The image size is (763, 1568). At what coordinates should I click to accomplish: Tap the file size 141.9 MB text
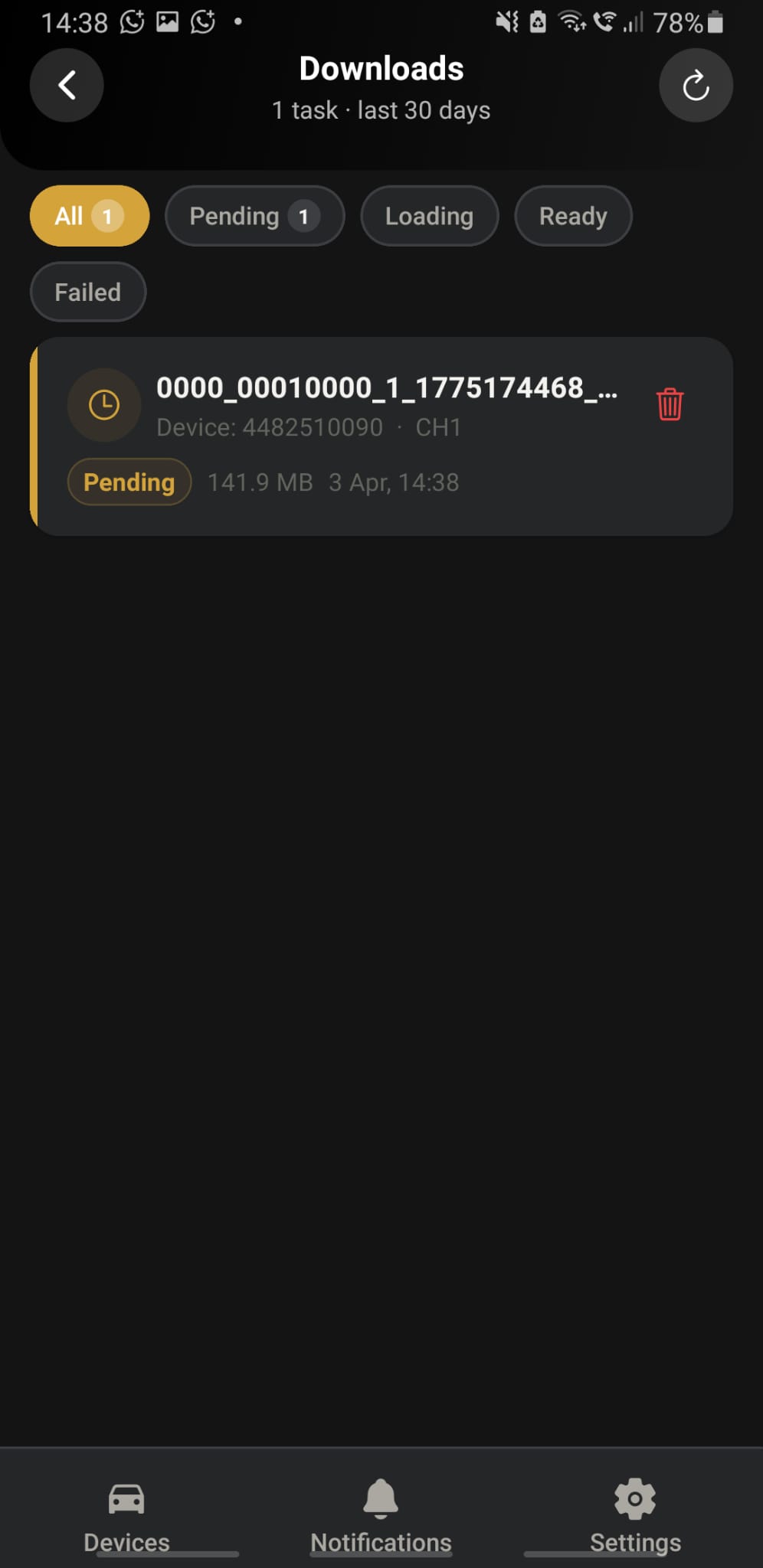point(260,482)
